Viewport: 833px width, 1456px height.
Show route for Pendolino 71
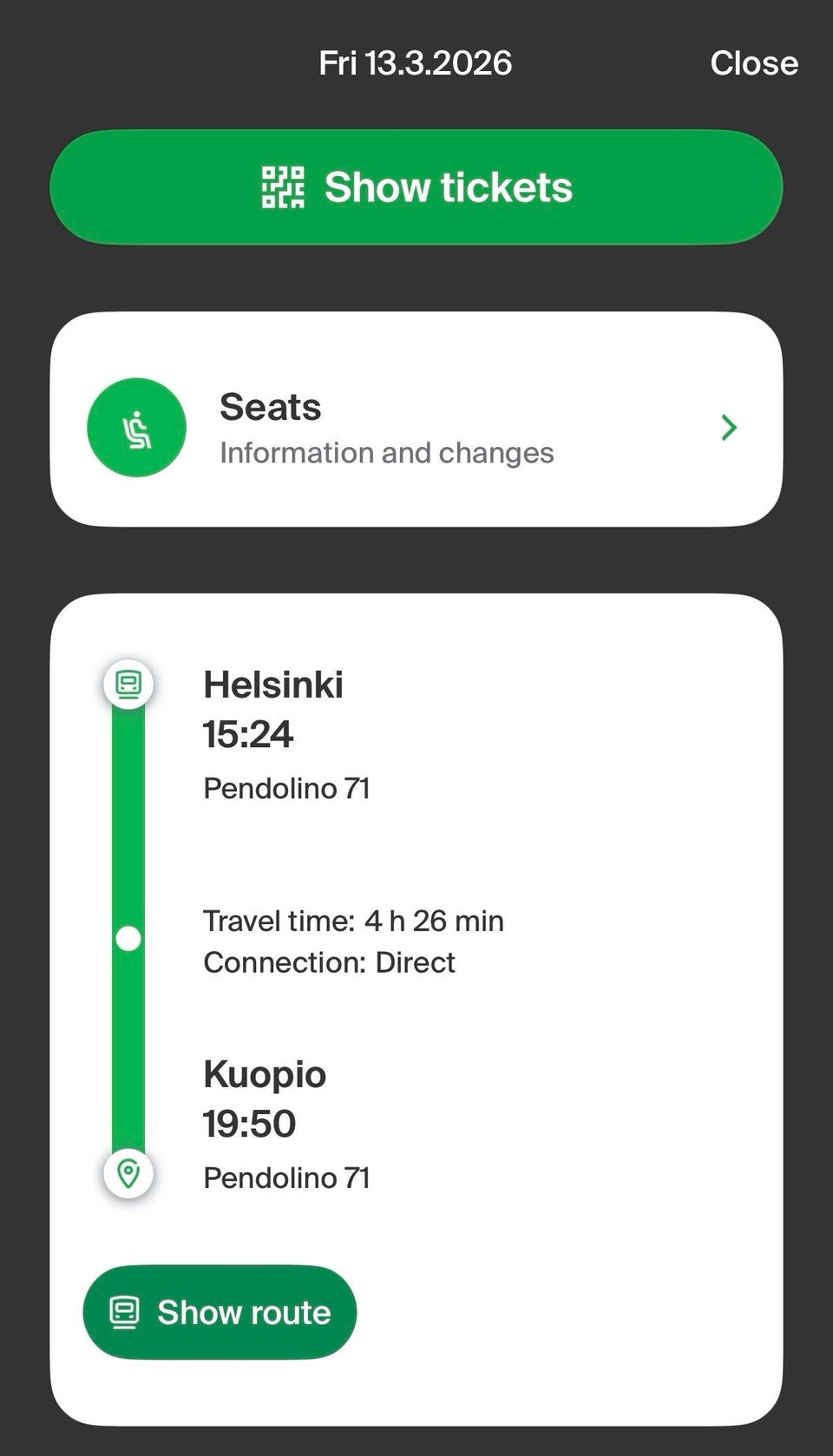(x=220, y=1312)
